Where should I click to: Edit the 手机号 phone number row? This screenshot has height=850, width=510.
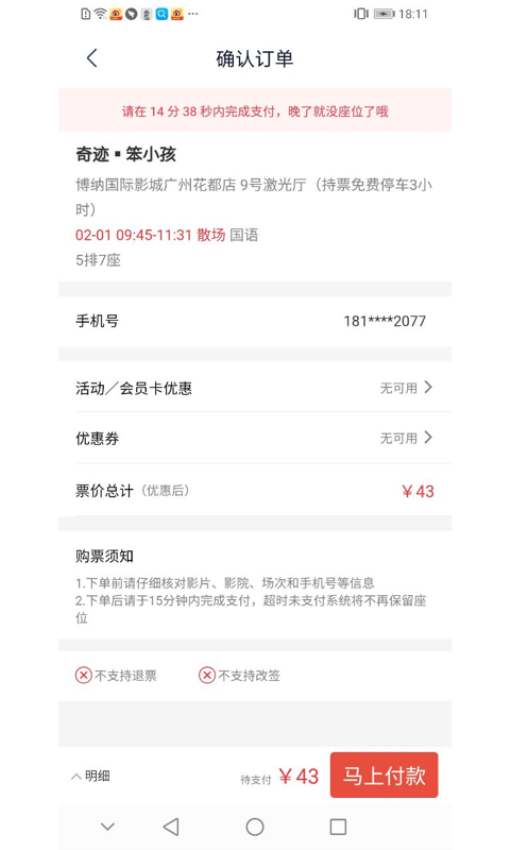click(x=255, y=321)
